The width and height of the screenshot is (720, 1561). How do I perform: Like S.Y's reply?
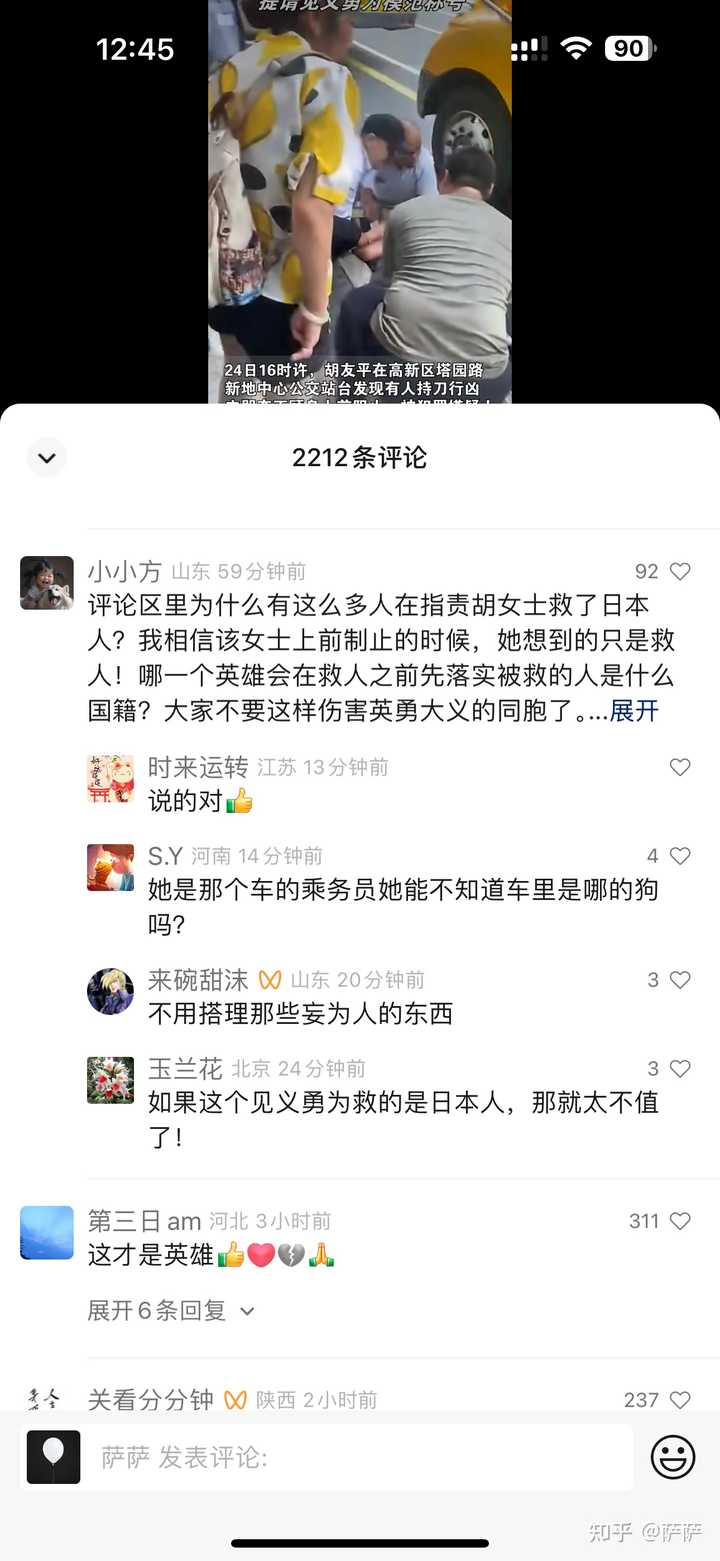pos(680,857)
